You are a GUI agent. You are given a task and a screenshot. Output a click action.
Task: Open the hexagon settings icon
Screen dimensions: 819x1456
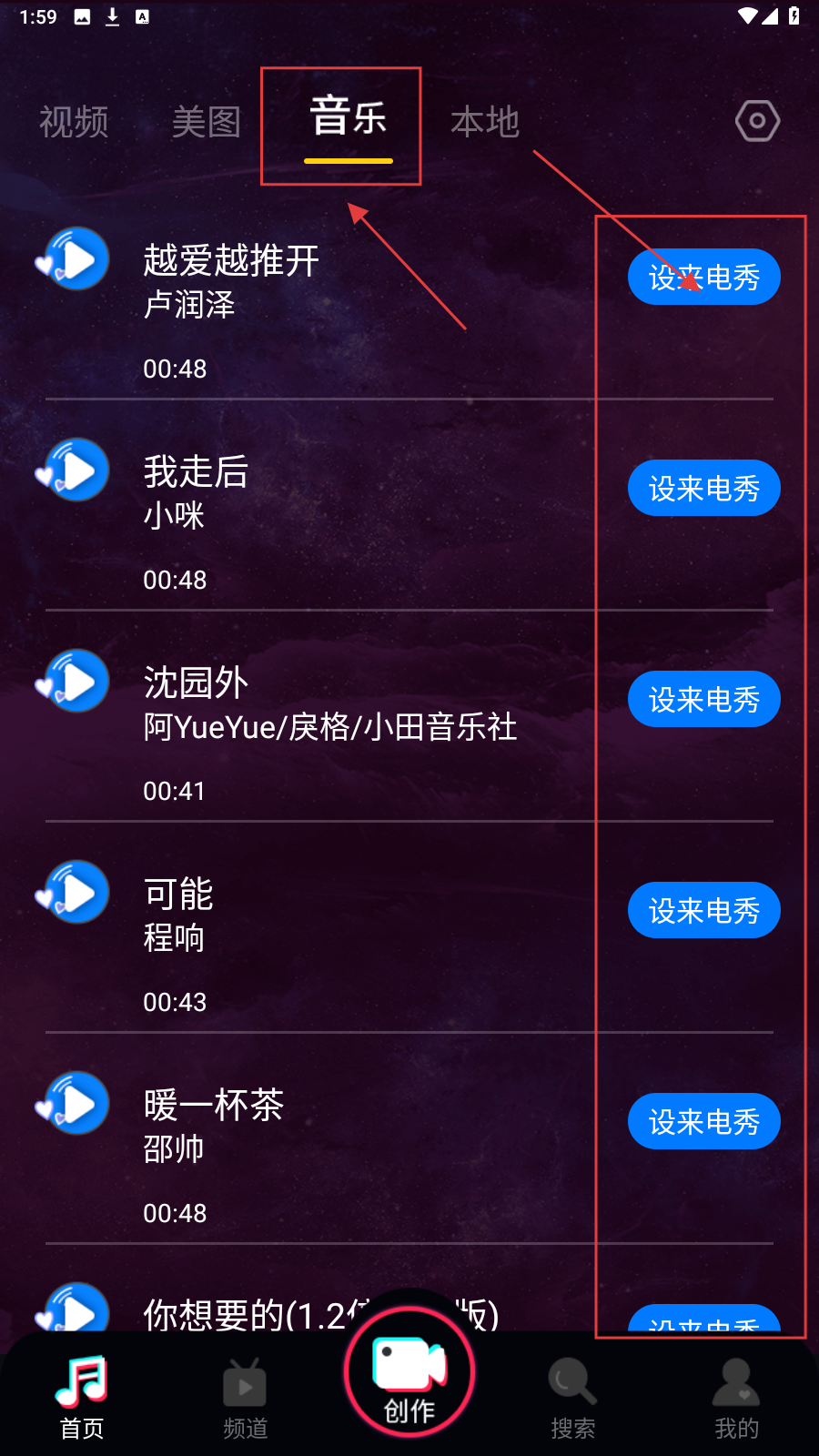click(x=757, y=121)
